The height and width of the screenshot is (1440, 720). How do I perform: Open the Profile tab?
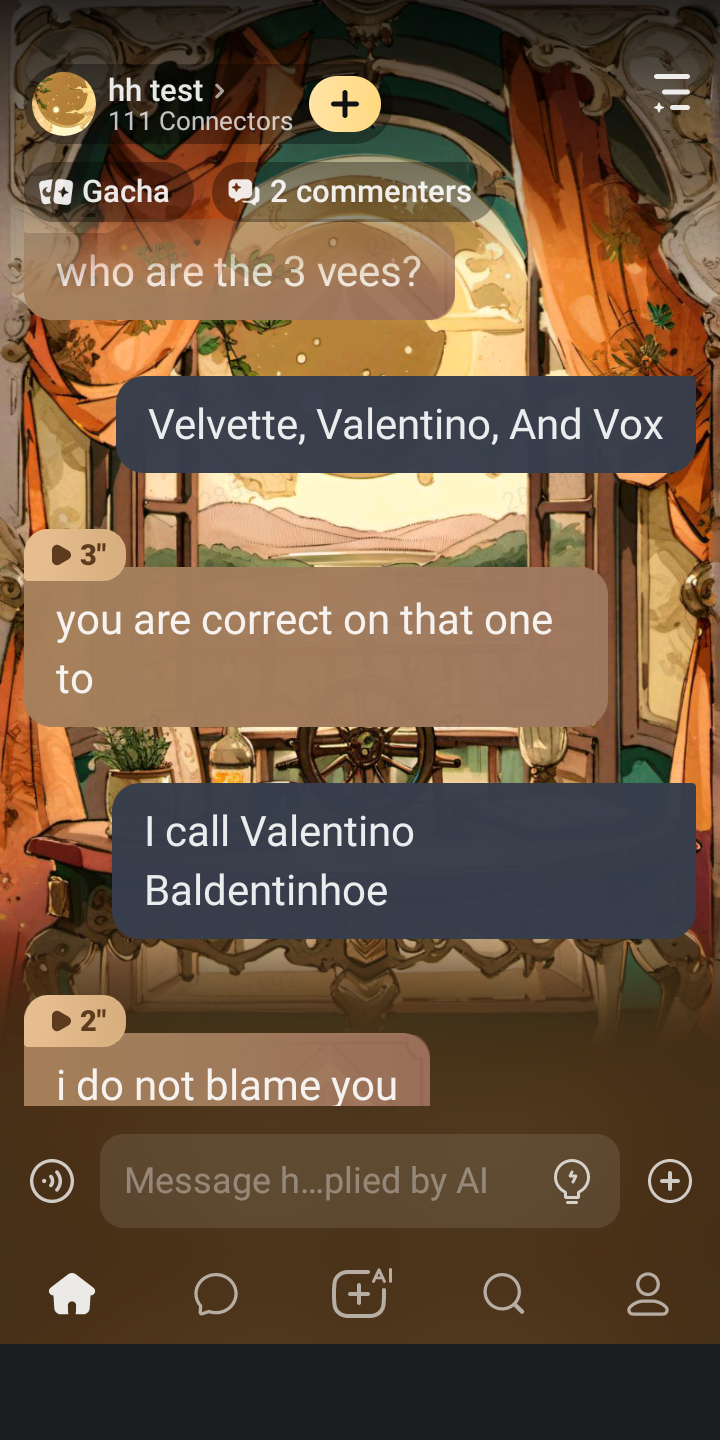coord(647,1295)
